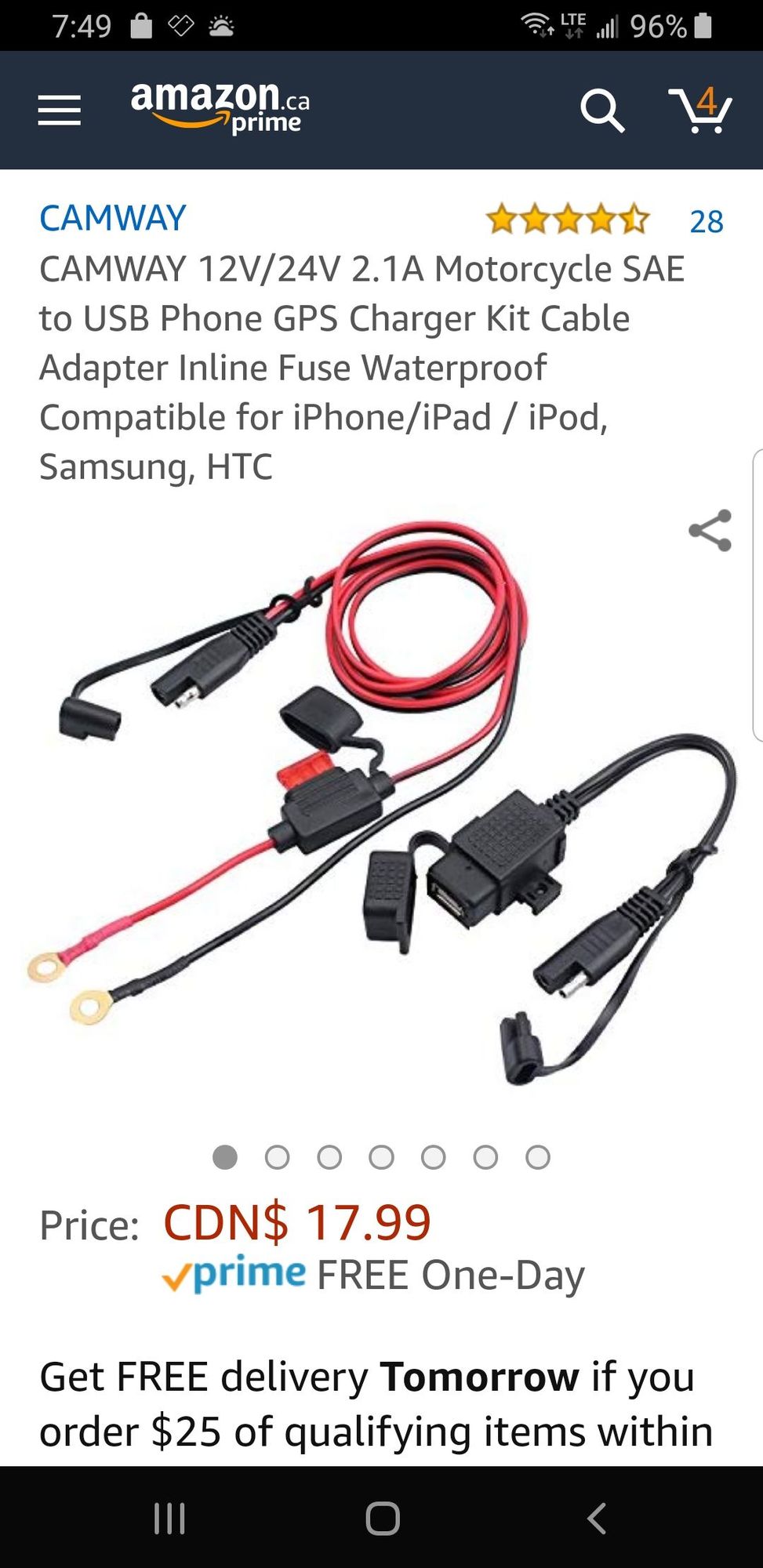Tap the Amazon.ca prime logo

[220, 108]
